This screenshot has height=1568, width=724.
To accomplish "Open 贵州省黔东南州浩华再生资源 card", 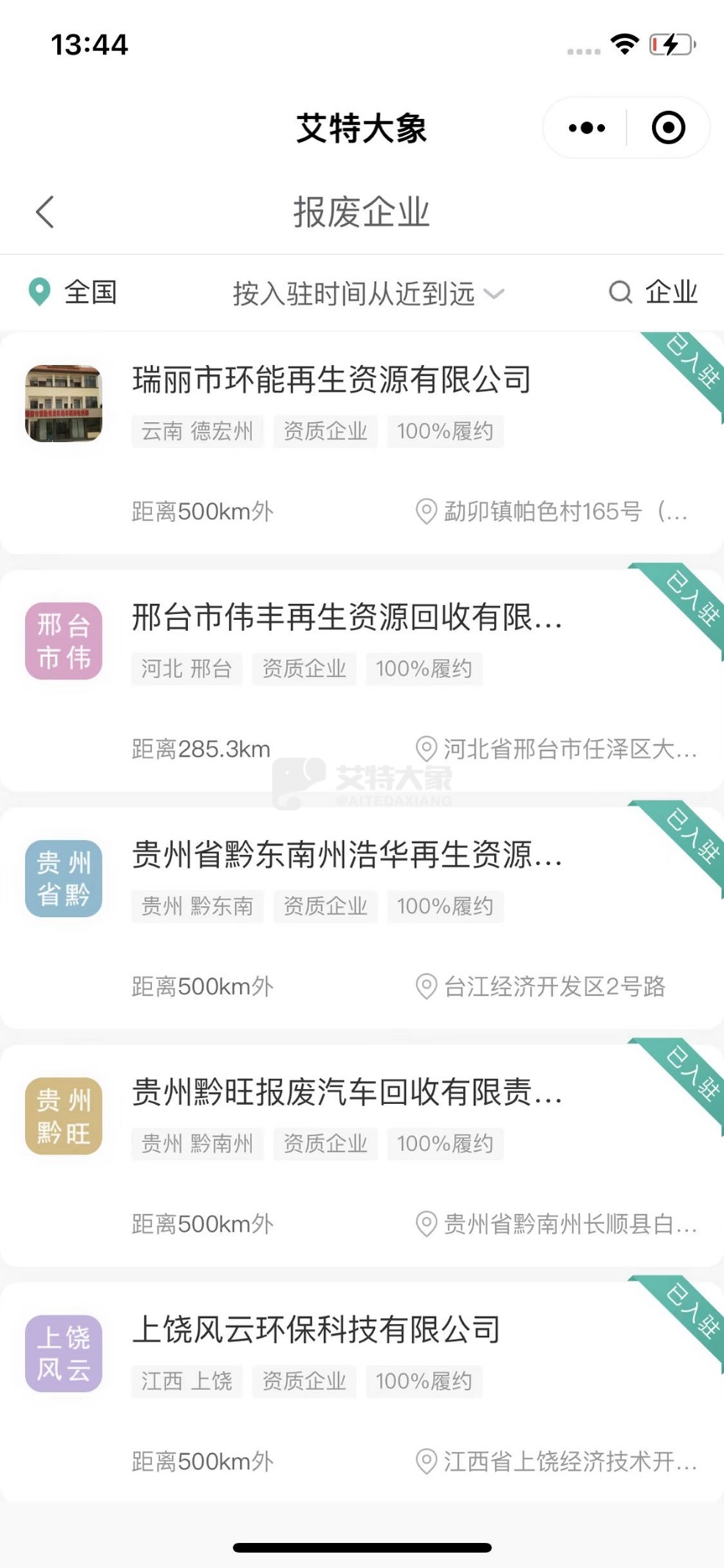I will [346, 855].
